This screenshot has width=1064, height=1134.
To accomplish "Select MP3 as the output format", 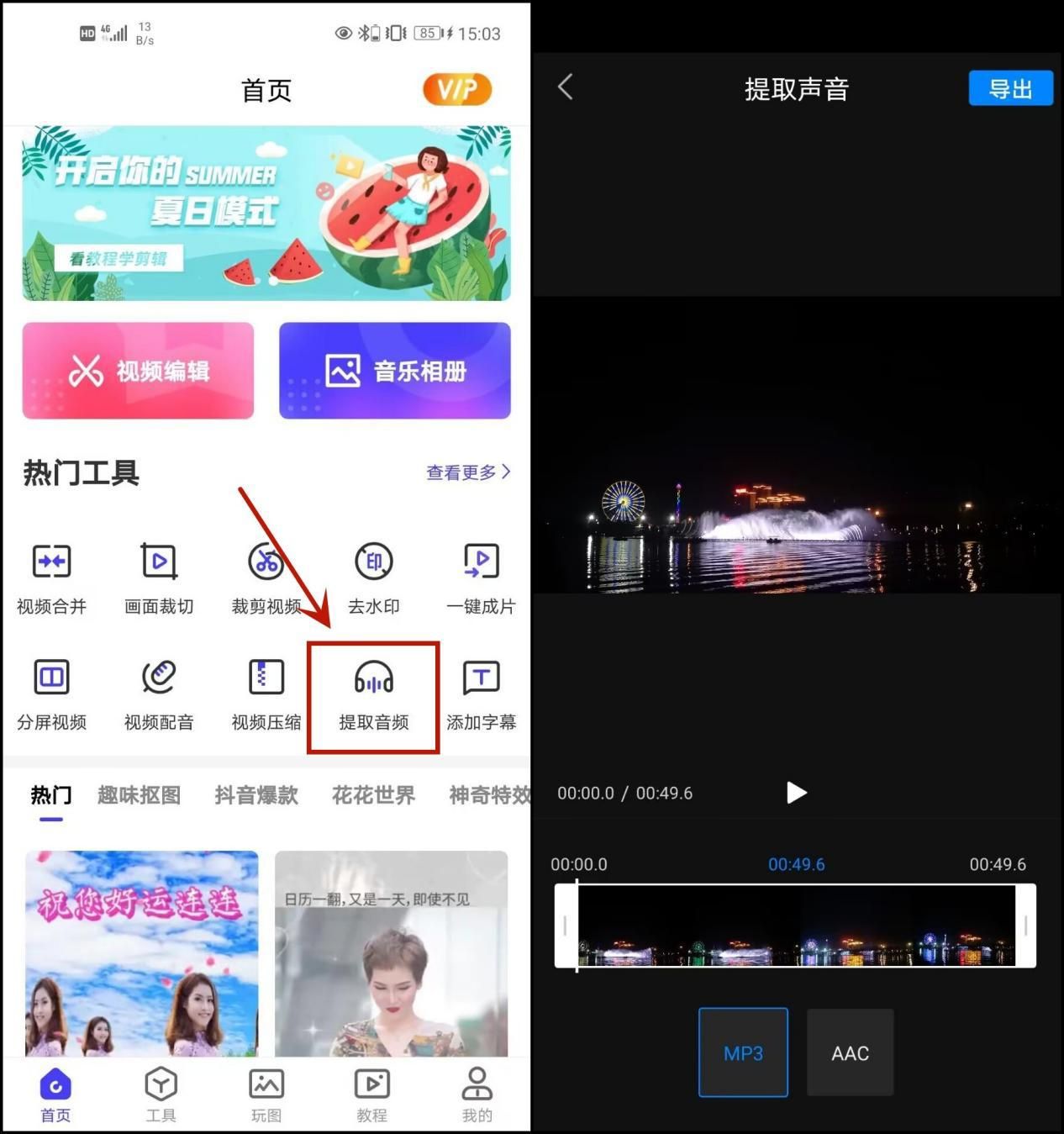I will [743, 1052].
